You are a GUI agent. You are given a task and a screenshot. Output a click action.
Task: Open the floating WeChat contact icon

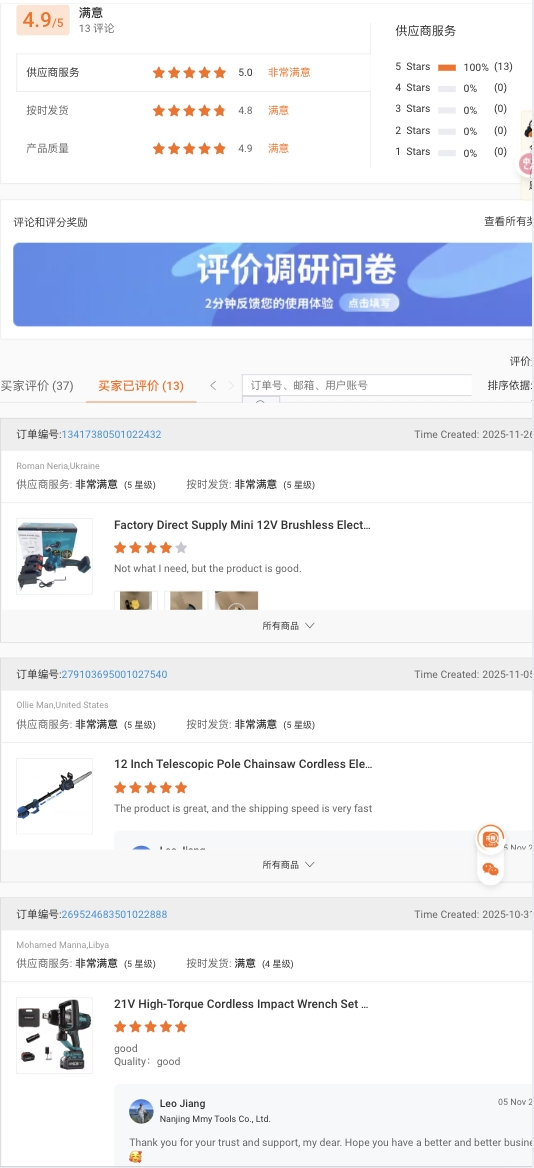point(491,869)
